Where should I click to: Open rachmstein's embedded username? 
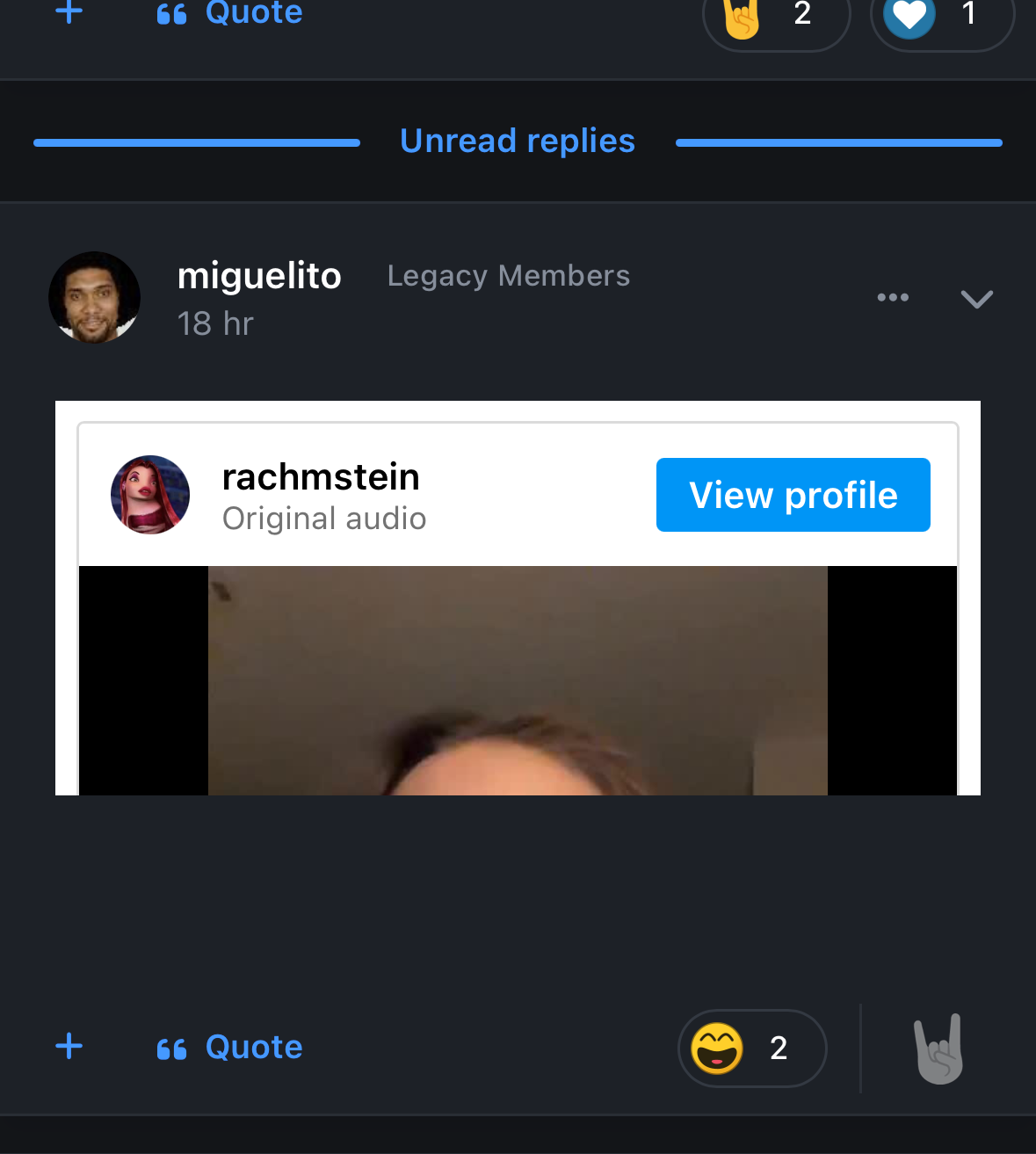click(x=321, y=477)
